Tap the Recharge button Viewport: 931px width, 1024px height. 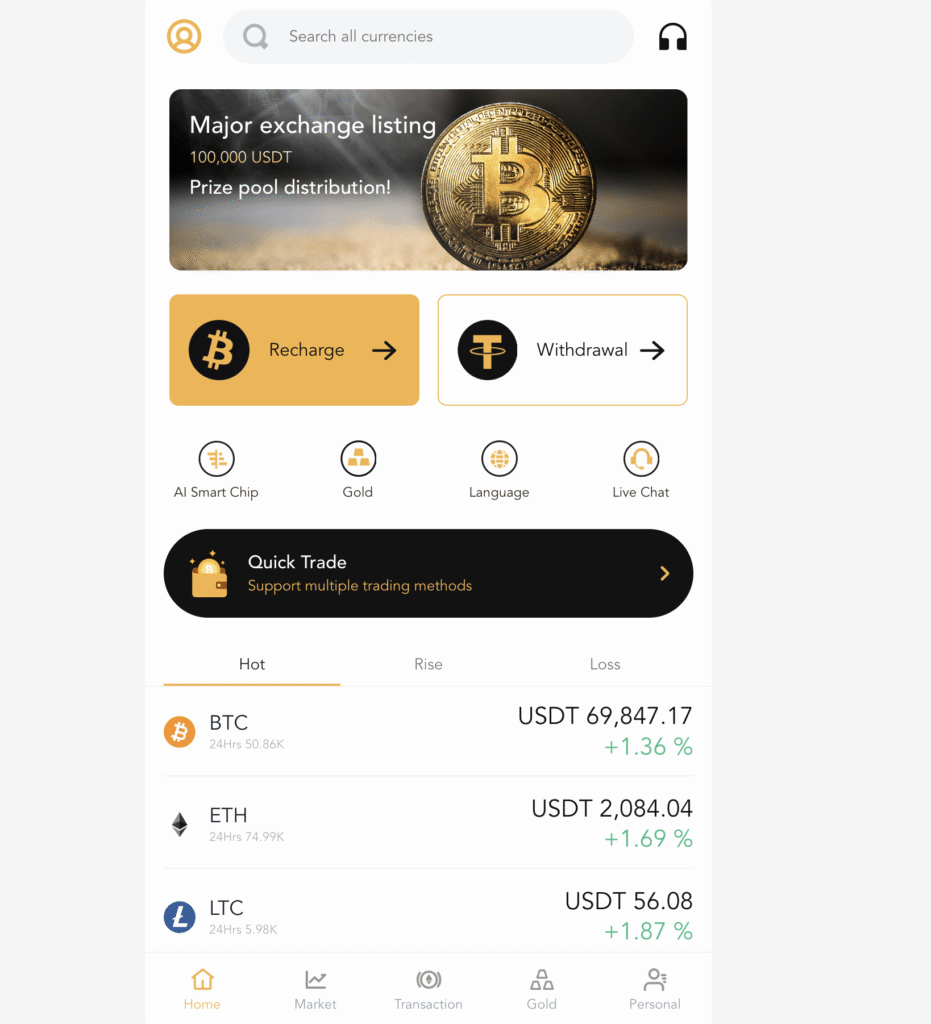point(294,350)
